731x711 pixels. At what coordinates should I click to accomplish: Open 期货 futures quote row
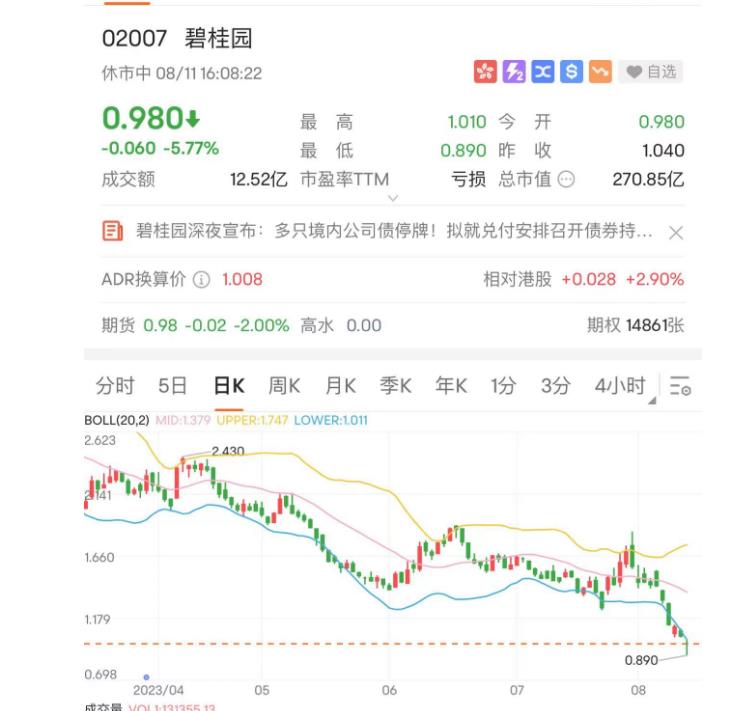[195, 326]
